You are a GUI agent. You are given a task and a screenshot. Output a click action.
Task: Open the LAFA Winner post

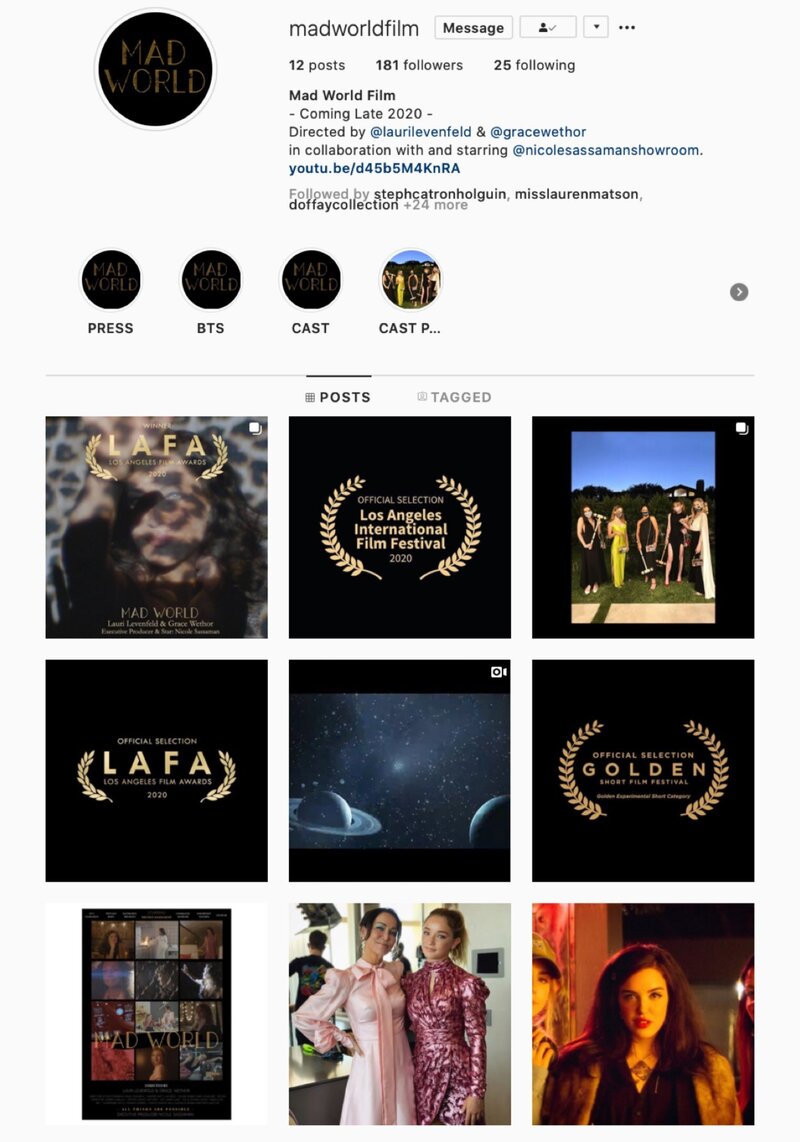156,527
